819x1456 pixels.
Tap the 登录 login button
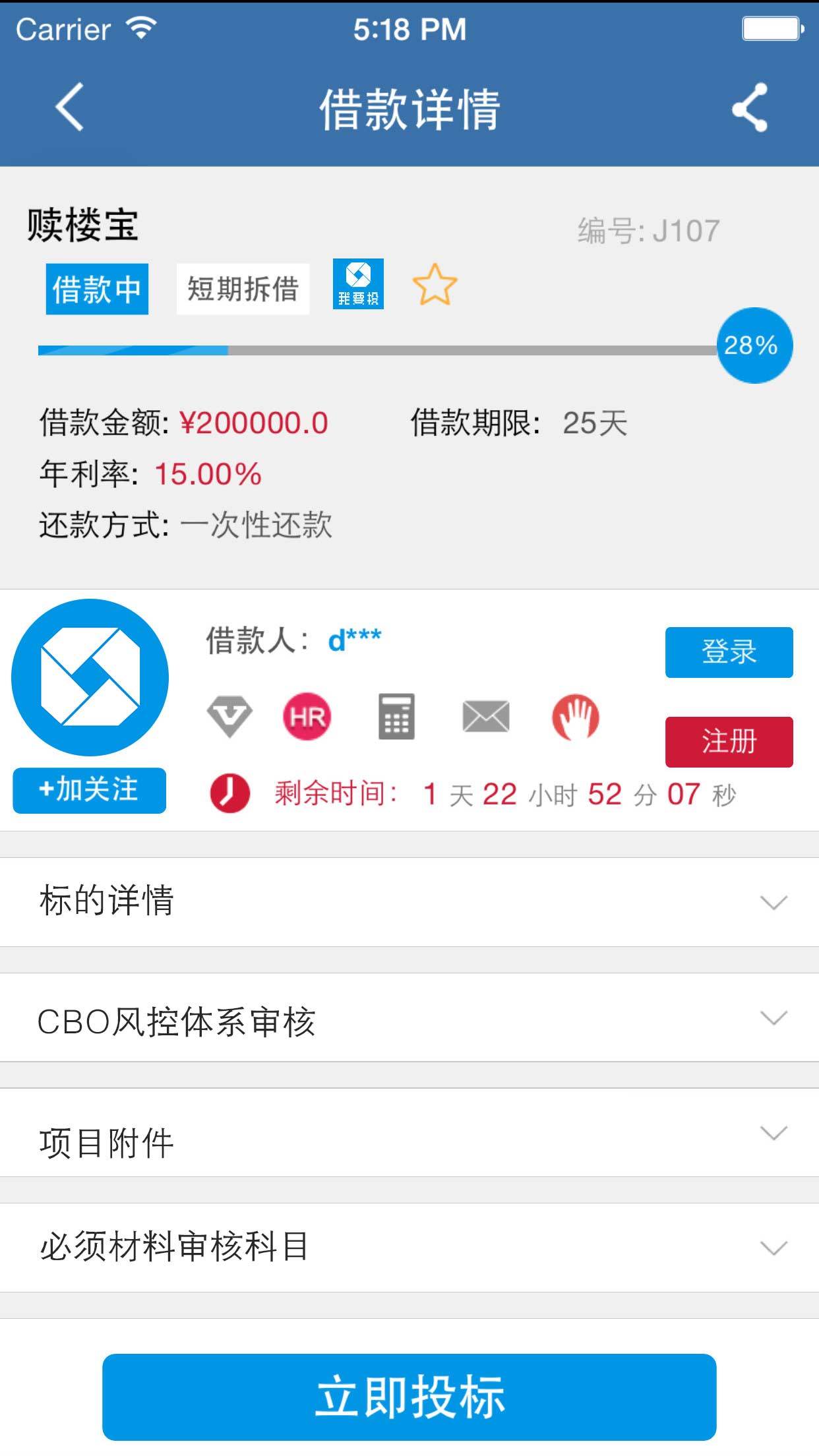[x=729, y=652]
